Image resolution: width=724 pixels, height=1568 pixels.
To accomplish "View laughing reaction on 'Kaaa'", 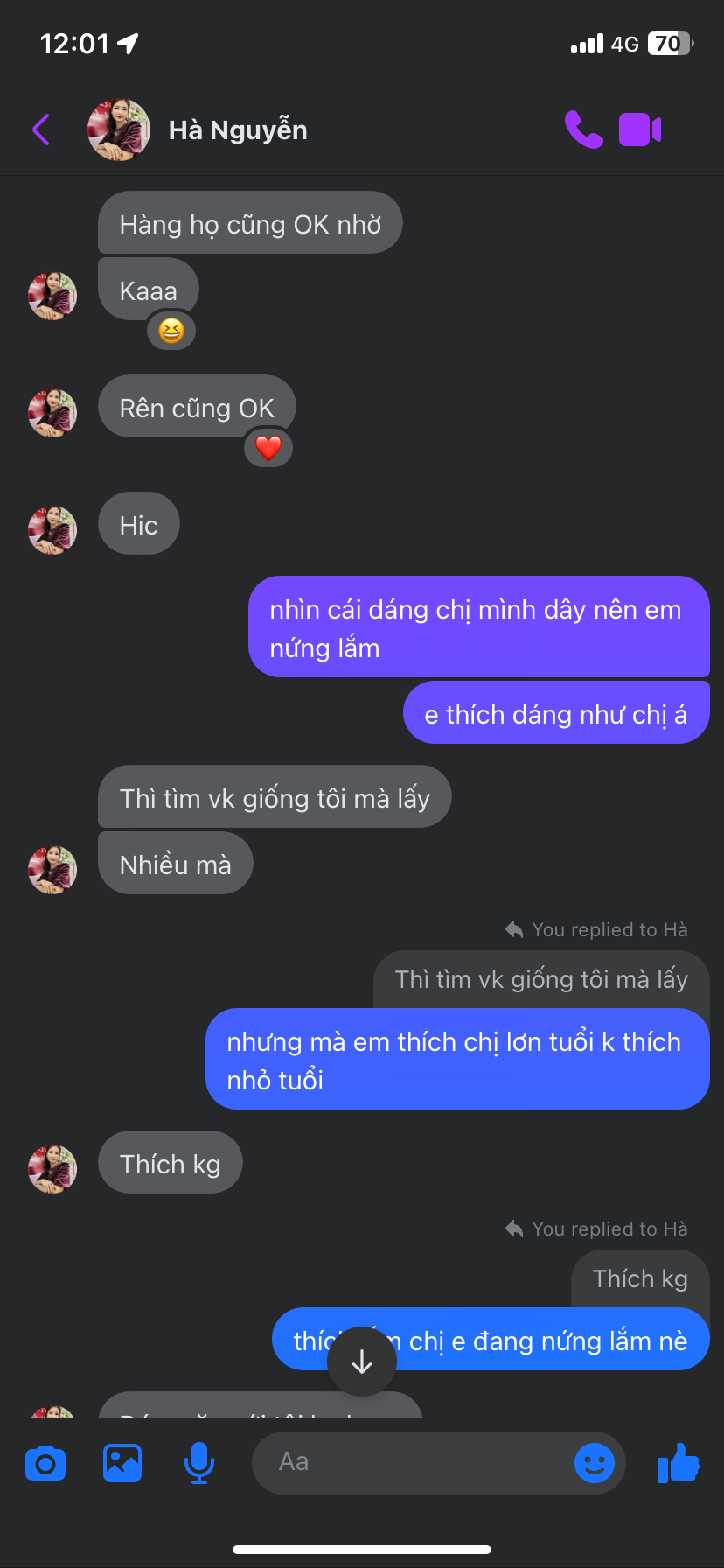I will [171, 331].
